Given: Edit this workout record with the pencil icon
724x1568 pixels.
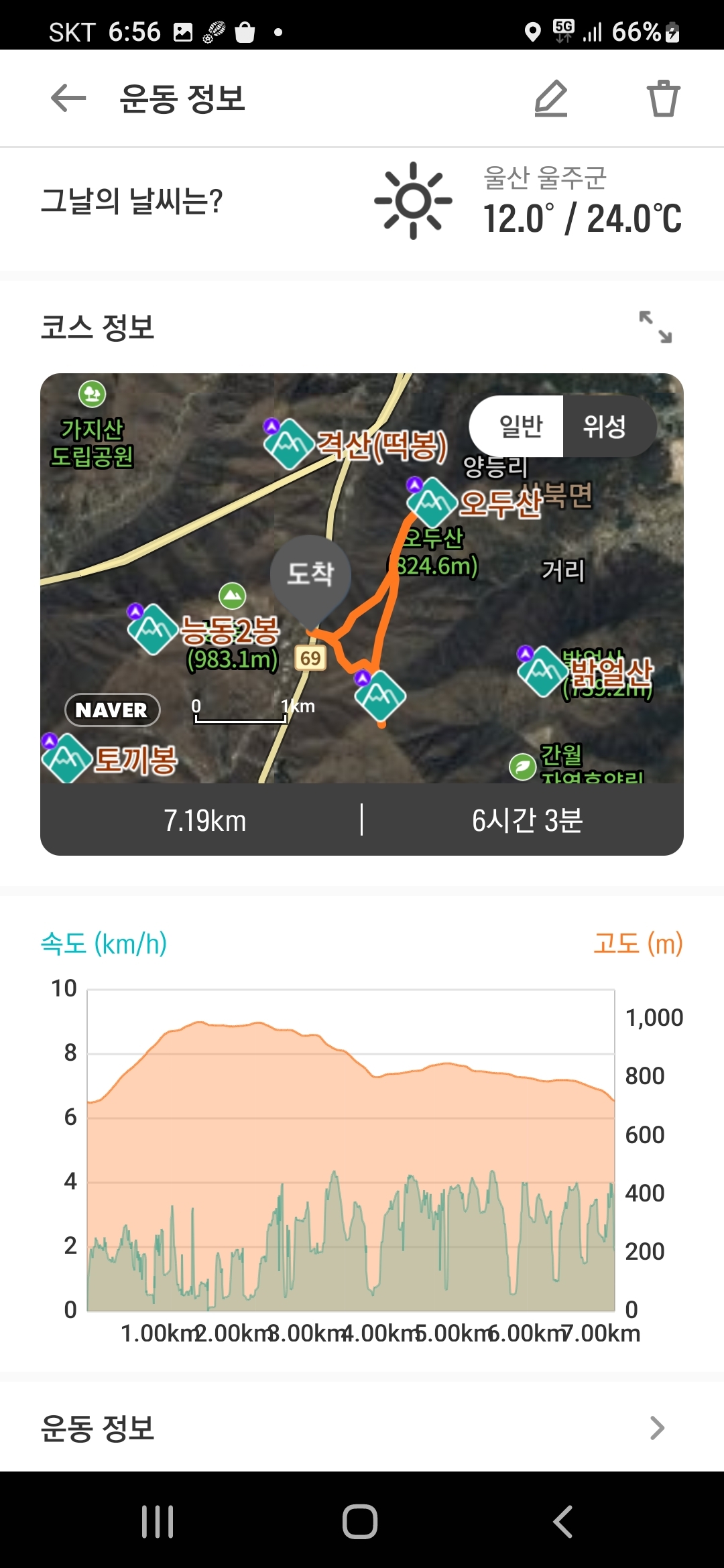Looking at the screenshot, I should 551,99.
